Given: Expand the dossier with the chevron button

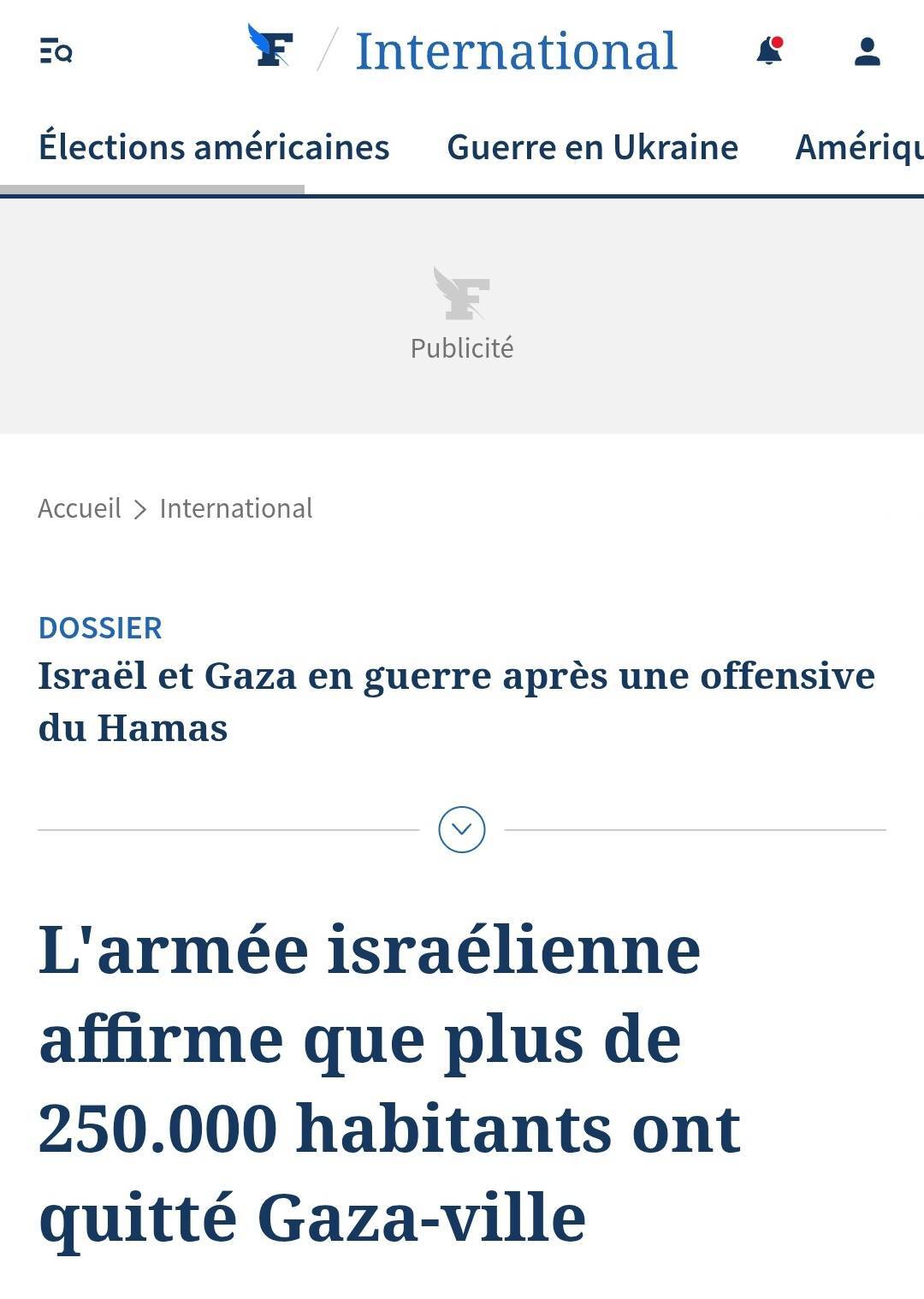Looking at the screenshot, I should (462, 829).
